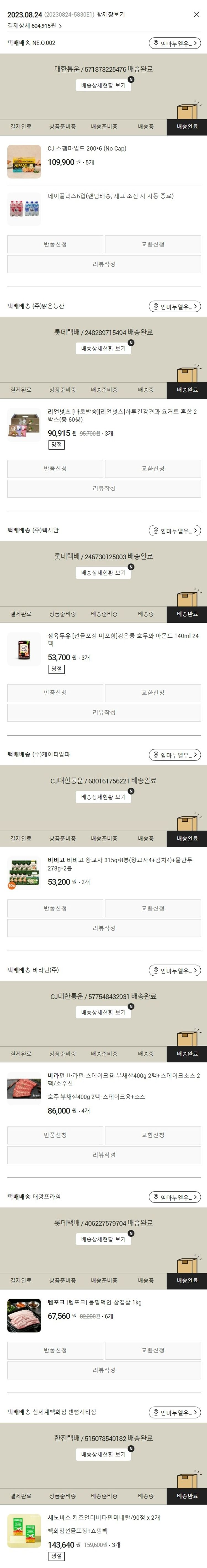Open CJ 스팸마일드 200*6 product

coord(87,148)
